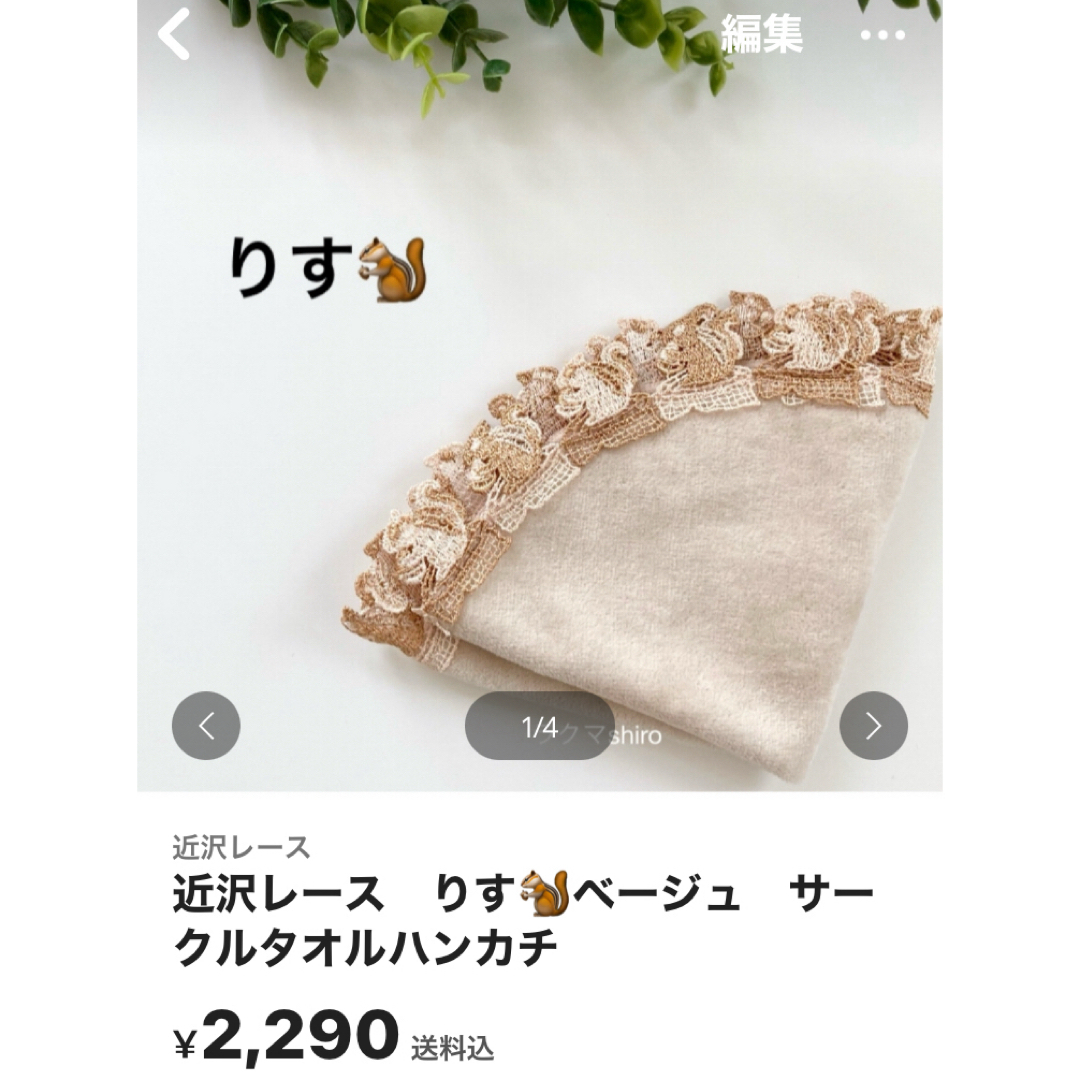
Task: Open the three-dot overflow menu
Action: coord(882,37)
